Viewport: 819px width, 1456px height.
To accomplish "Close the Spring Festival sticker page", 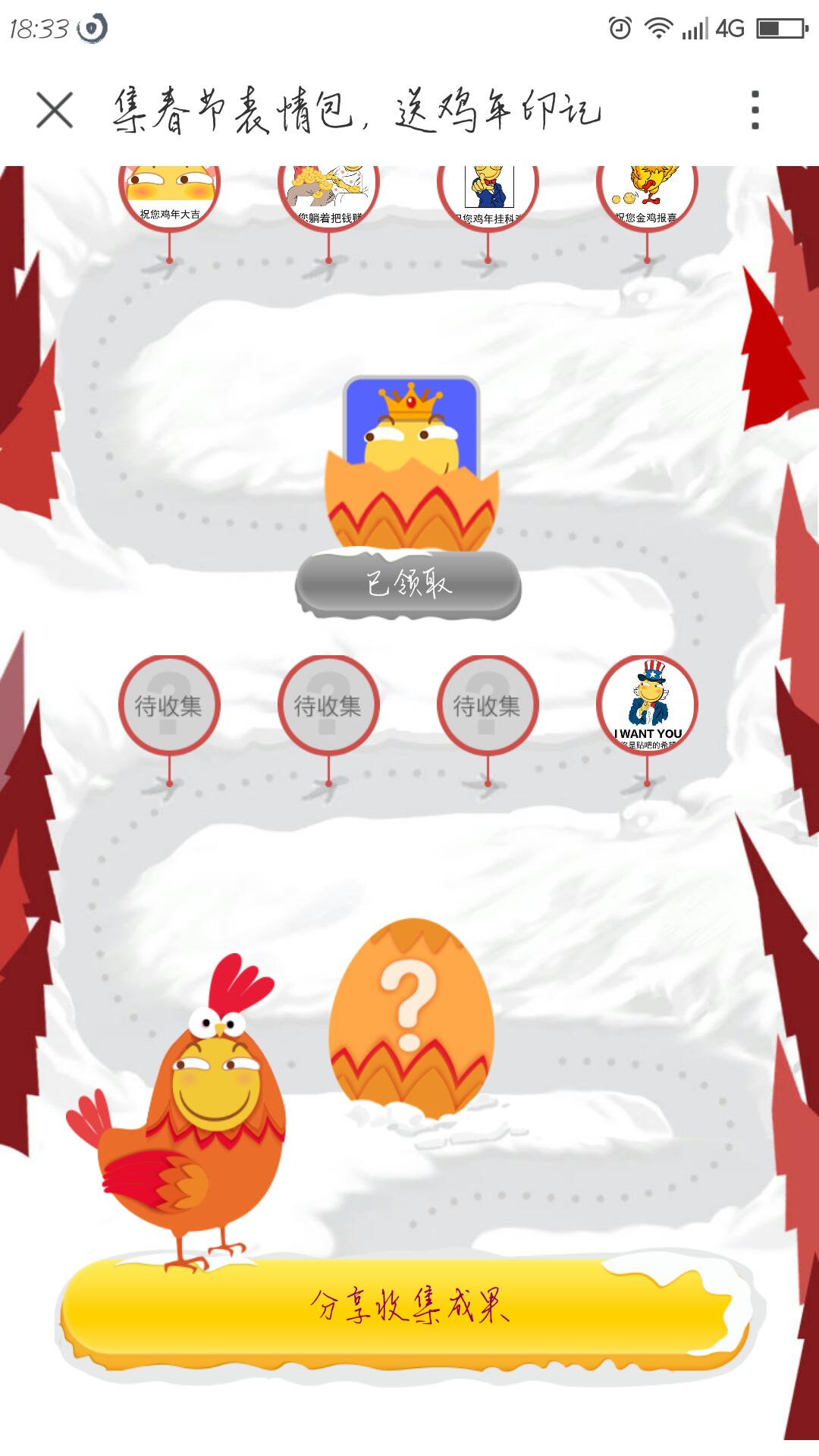I will pyautogui.click(x=55, y=111).
